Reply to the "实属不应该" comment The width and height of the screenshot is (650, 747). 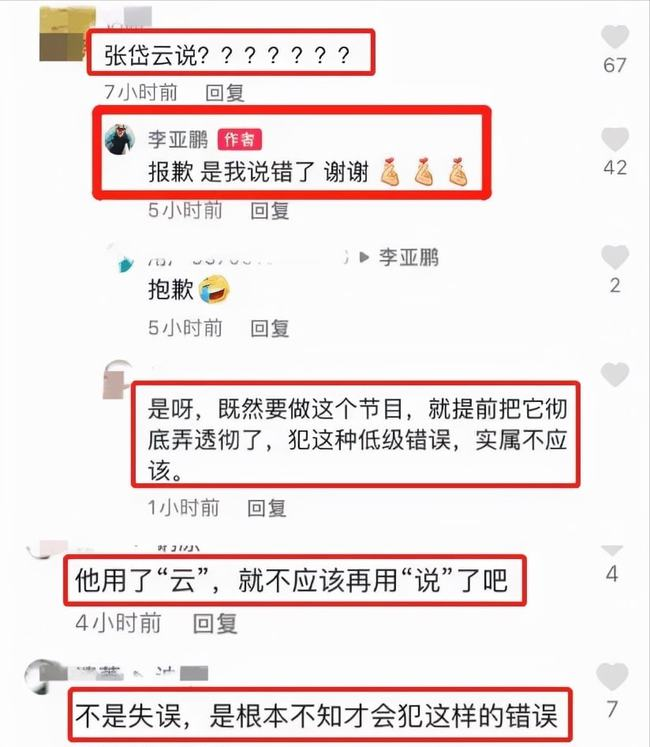266,508
